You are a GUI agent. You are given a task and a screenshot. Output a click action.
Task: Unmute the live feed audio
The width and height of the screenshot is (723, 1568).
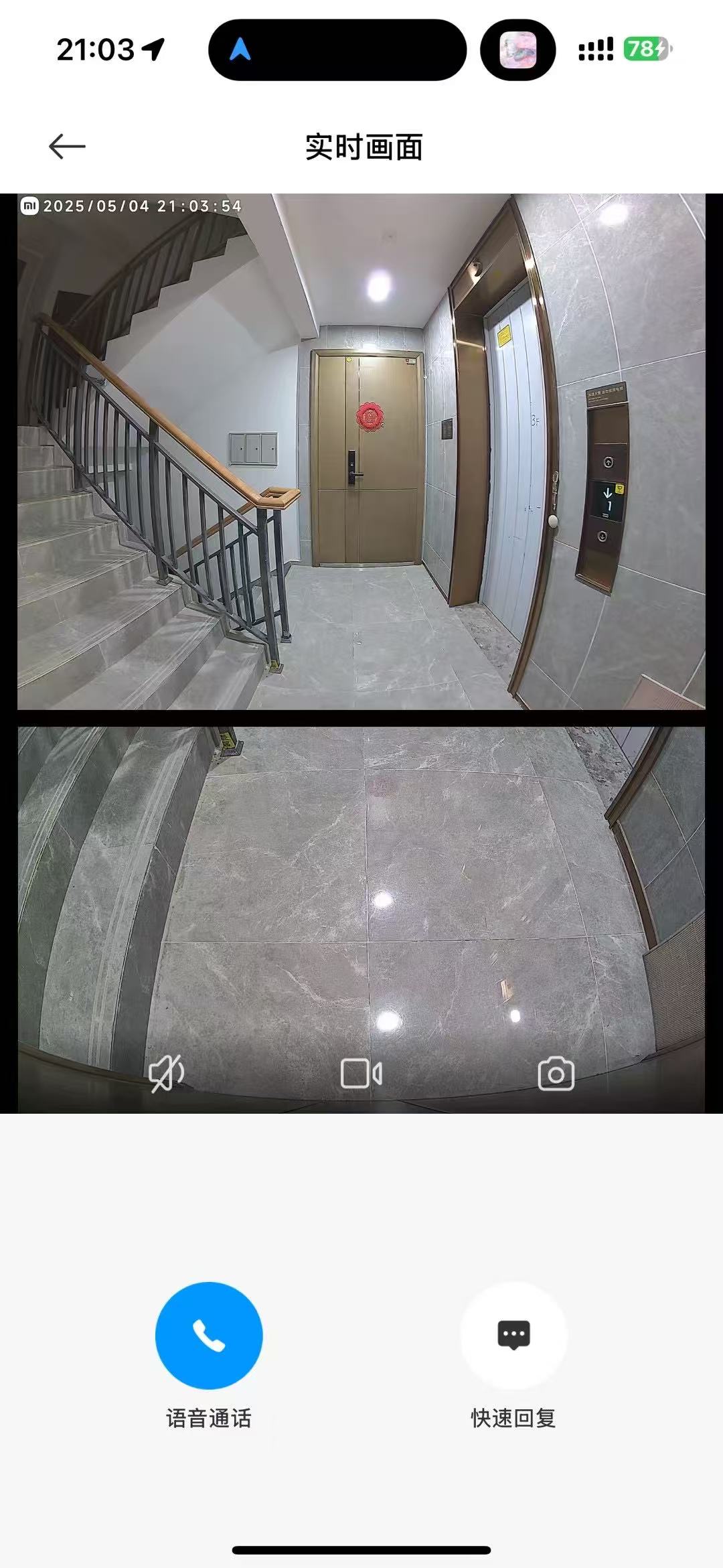[x=166, y=1074]
